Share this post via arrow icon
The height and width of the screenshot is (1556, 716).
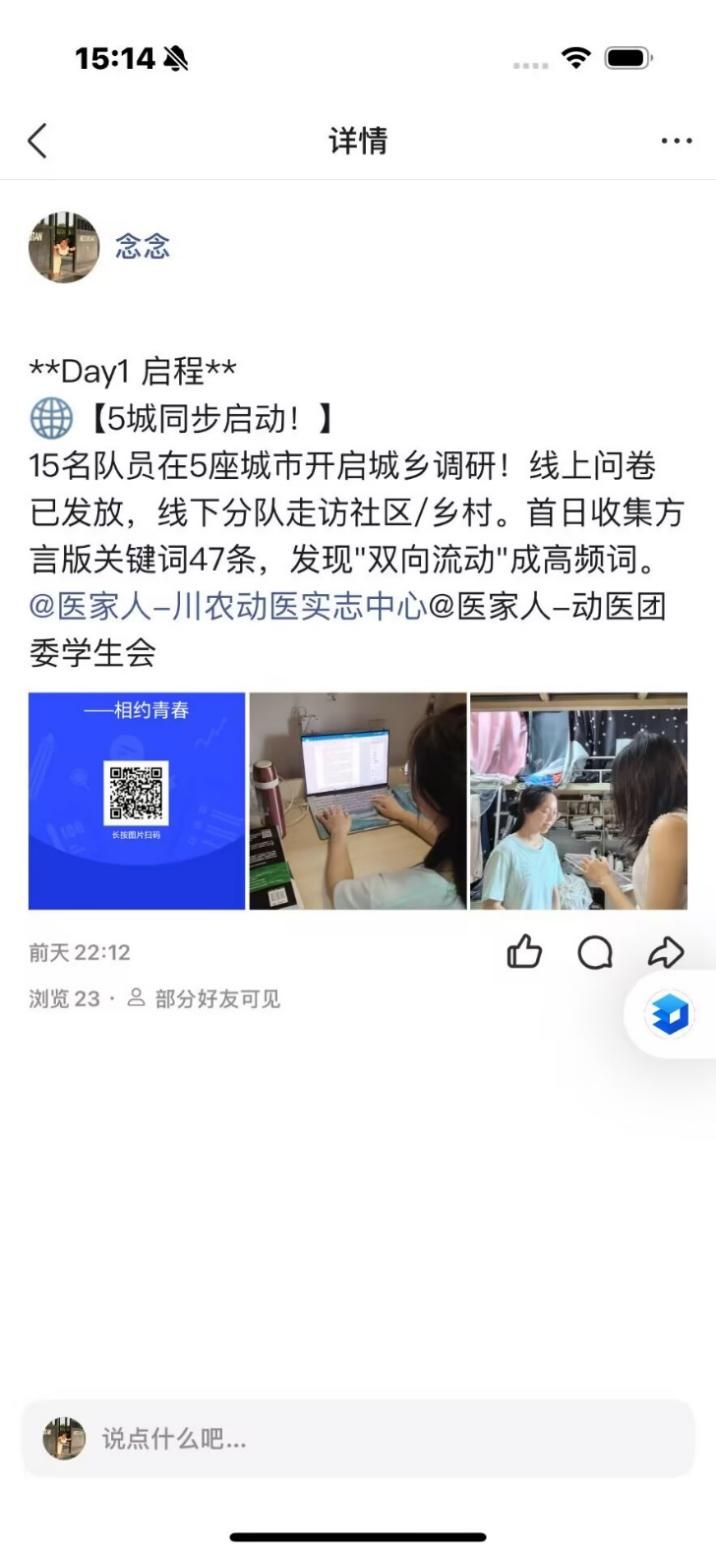pos(666,953)
